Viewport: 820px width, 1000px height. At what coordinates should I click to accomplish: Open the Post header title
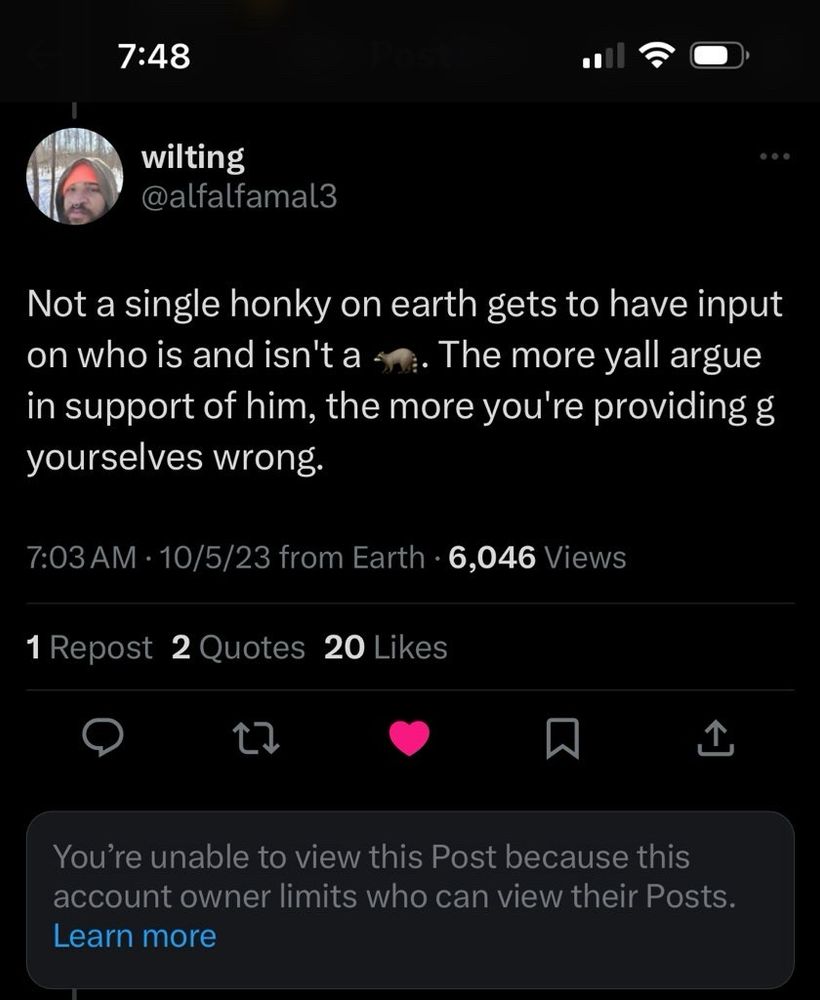[x=410, y=55]
